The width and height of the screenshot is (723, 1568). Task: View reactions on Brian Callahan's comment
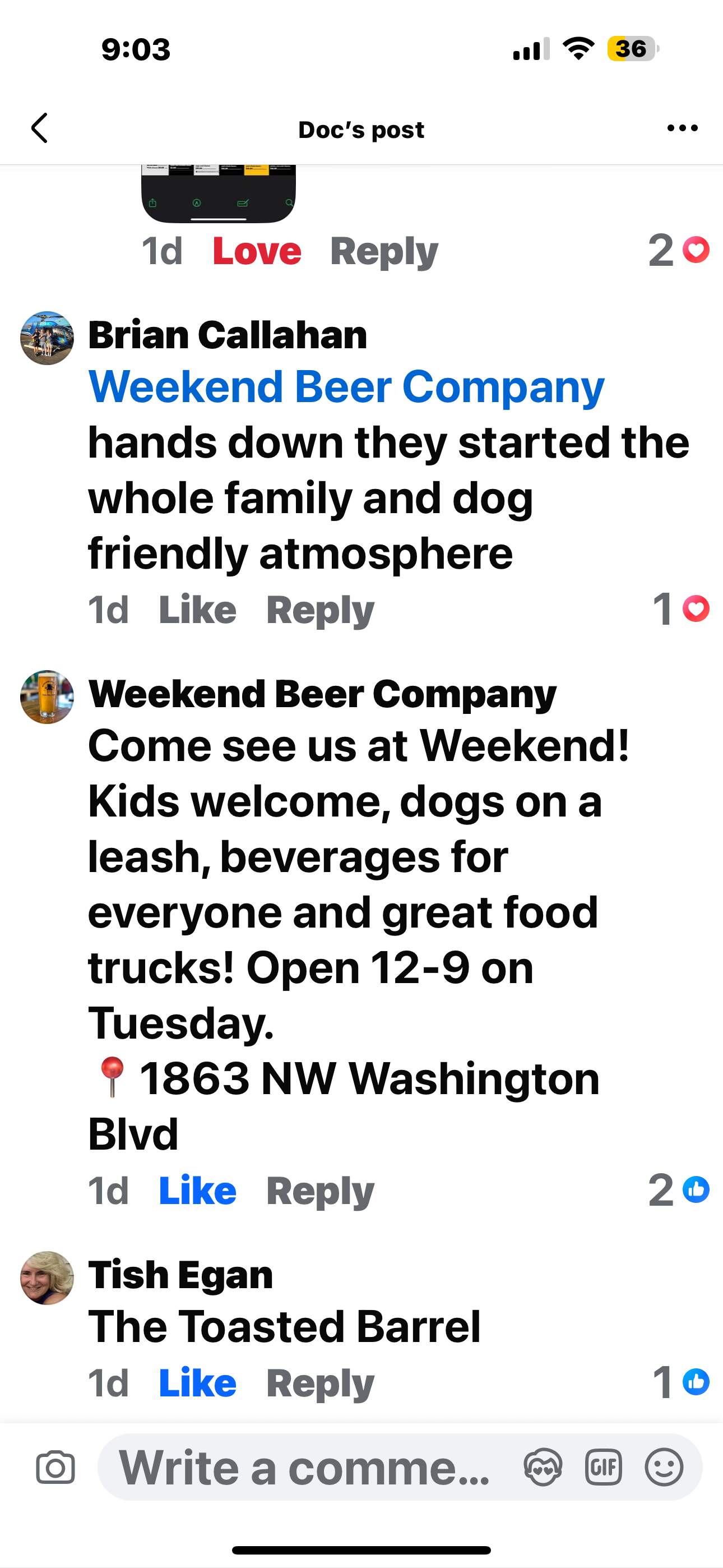(681, 608)
